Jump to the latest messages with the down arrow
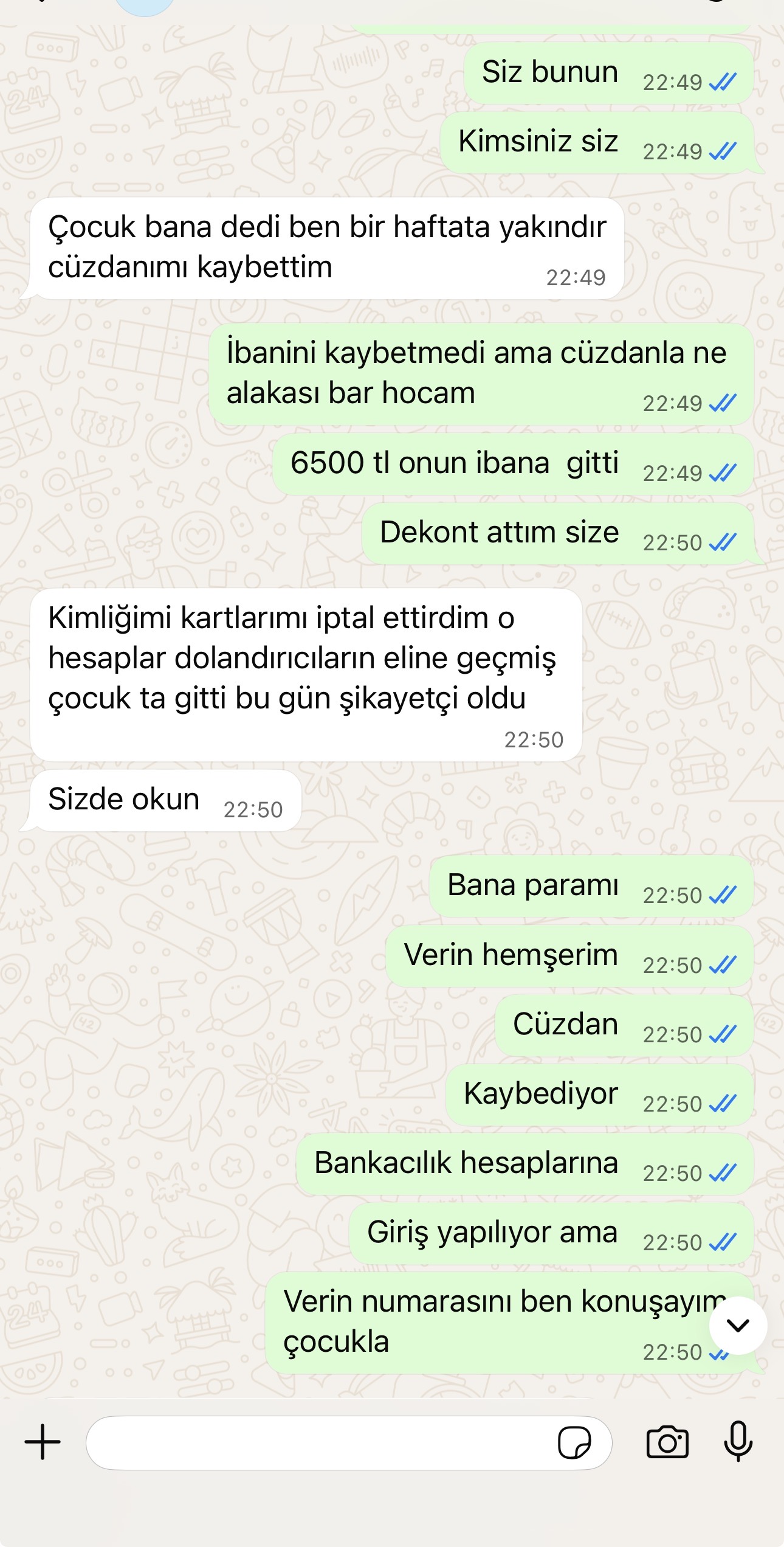The width and height of the screenshot is (784, 1547). 738,1326
